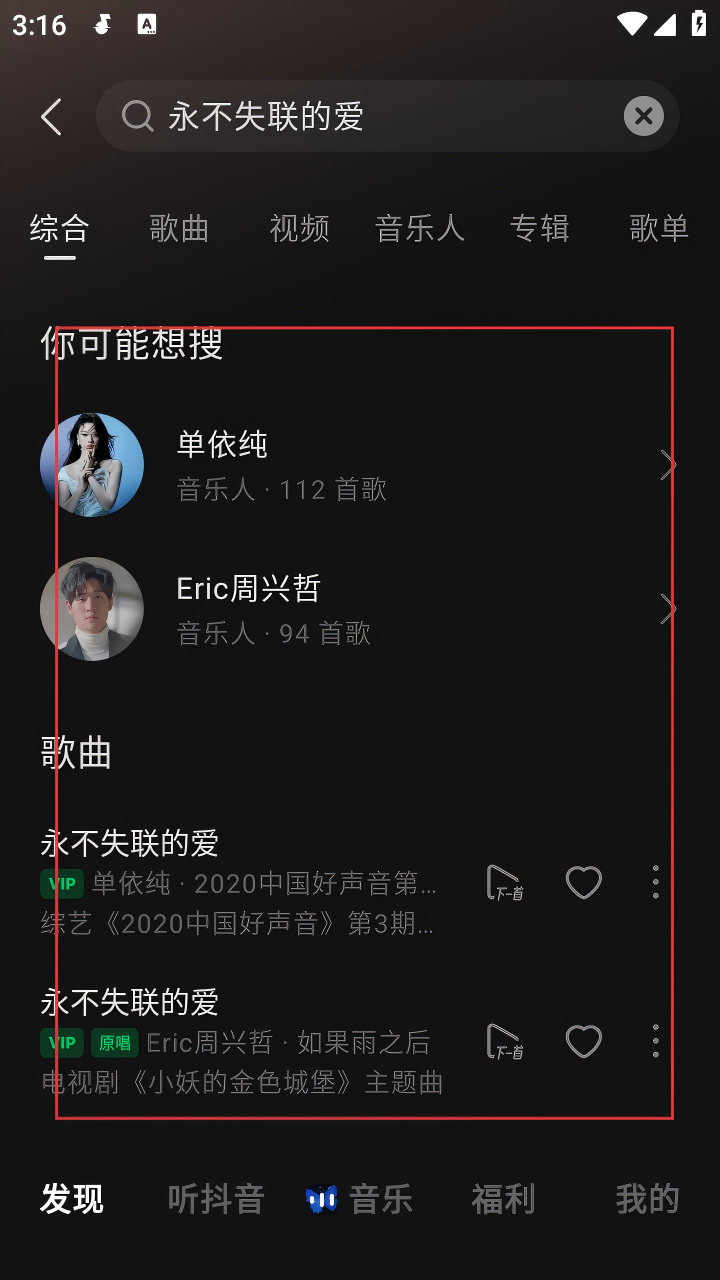The height and width of the screenshot is (1280, 720).
Task: Switch to the 专辑 tab
Action: 539,228
